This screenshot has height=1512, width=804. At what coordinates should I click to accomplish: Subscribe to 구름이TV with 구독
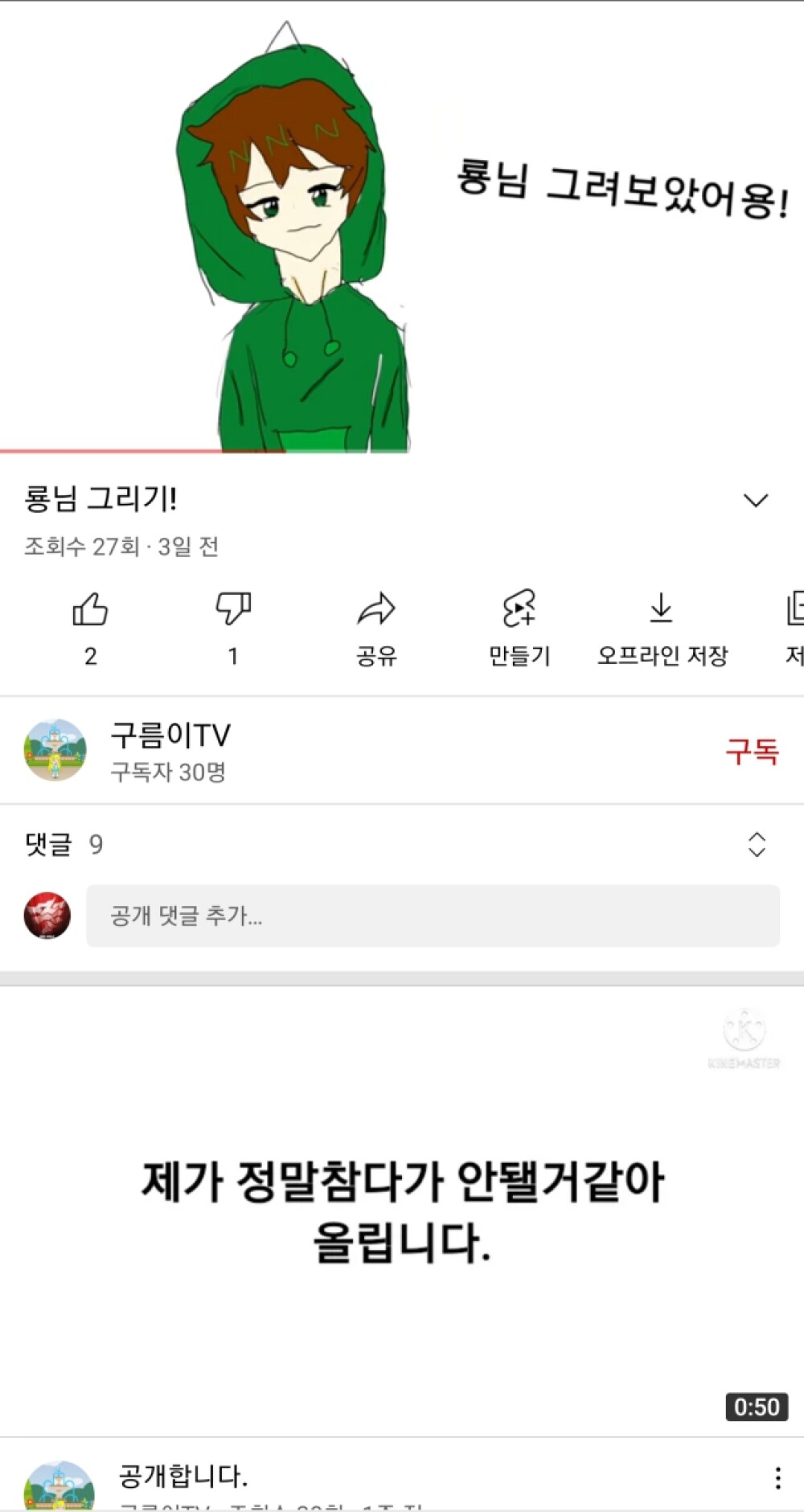tap(752, 752)
